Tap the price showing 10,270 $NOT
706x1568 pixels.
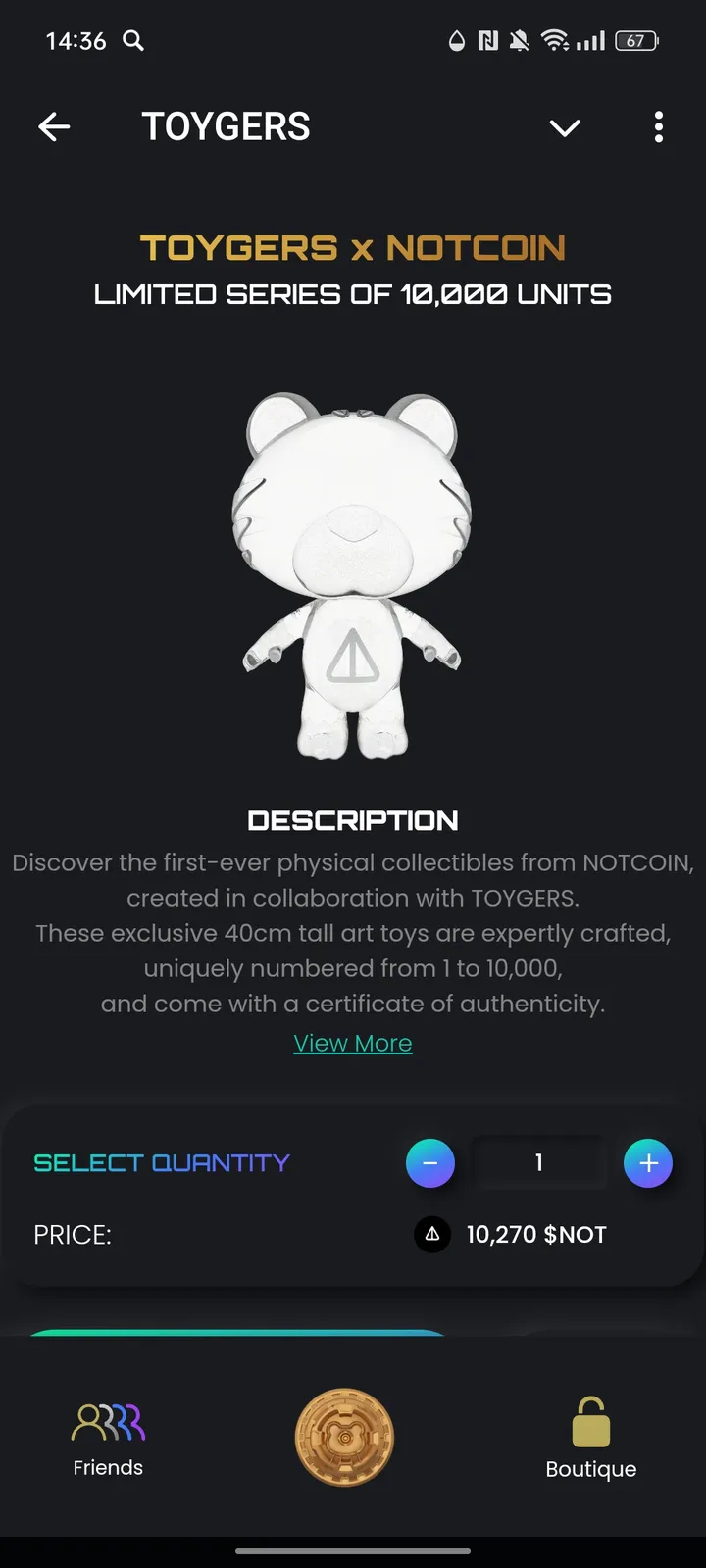point(536,1235)
